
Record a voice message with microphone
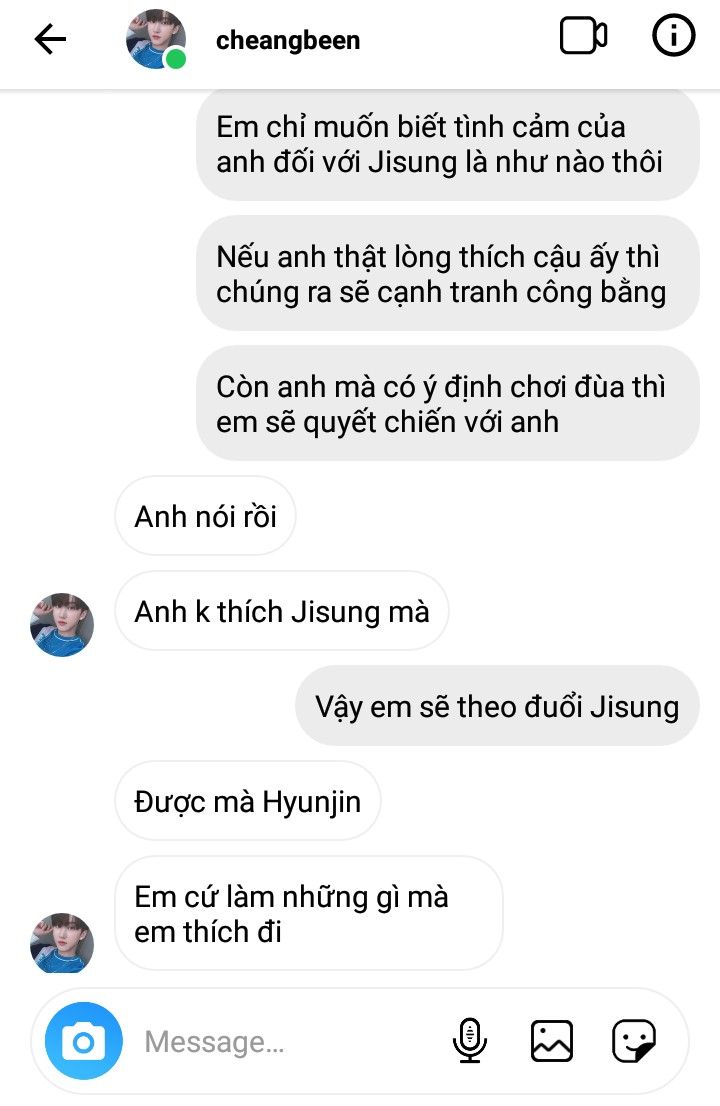[469, 1041]
